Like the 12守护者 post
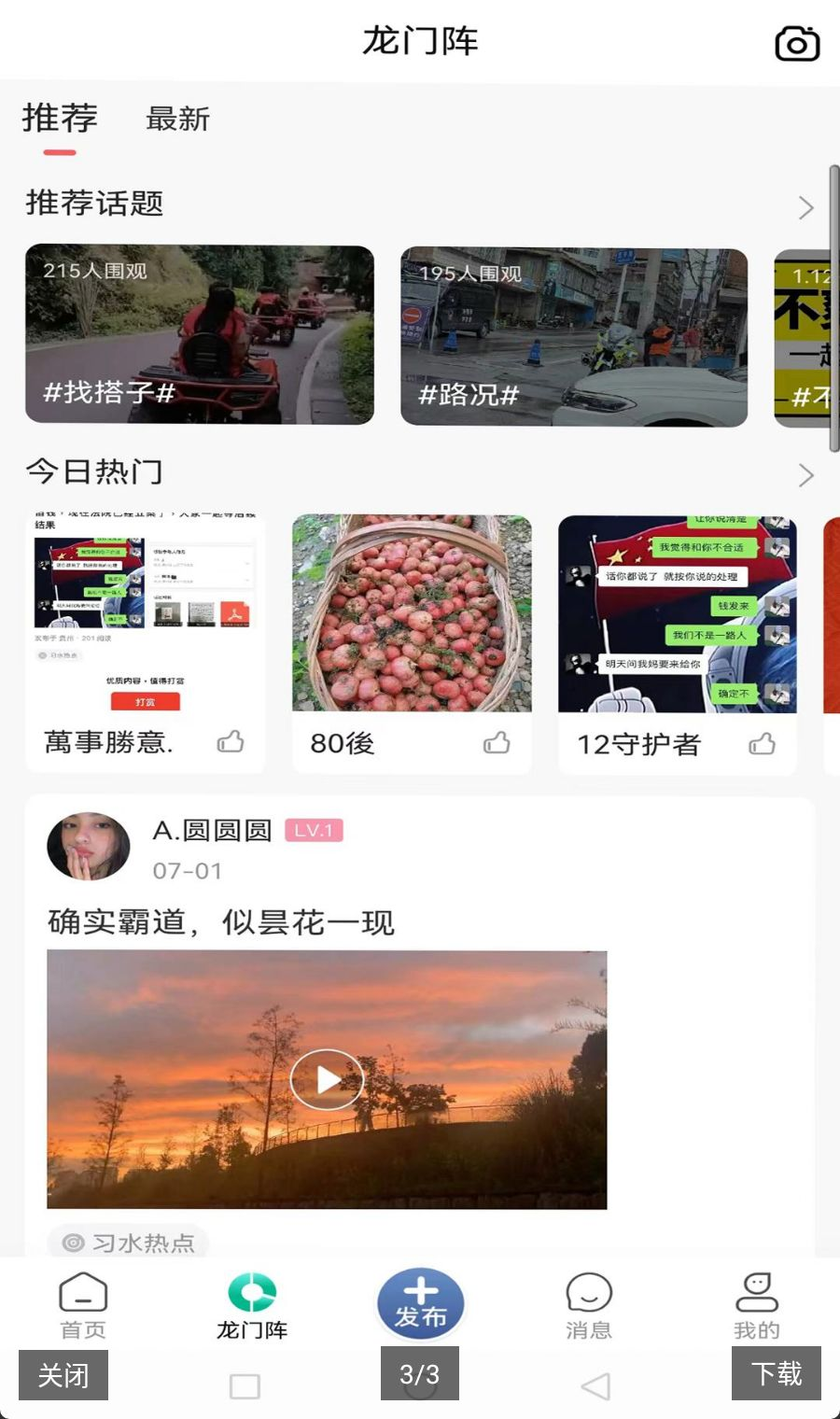This screenshot has height=1419, width=840. 763,743
